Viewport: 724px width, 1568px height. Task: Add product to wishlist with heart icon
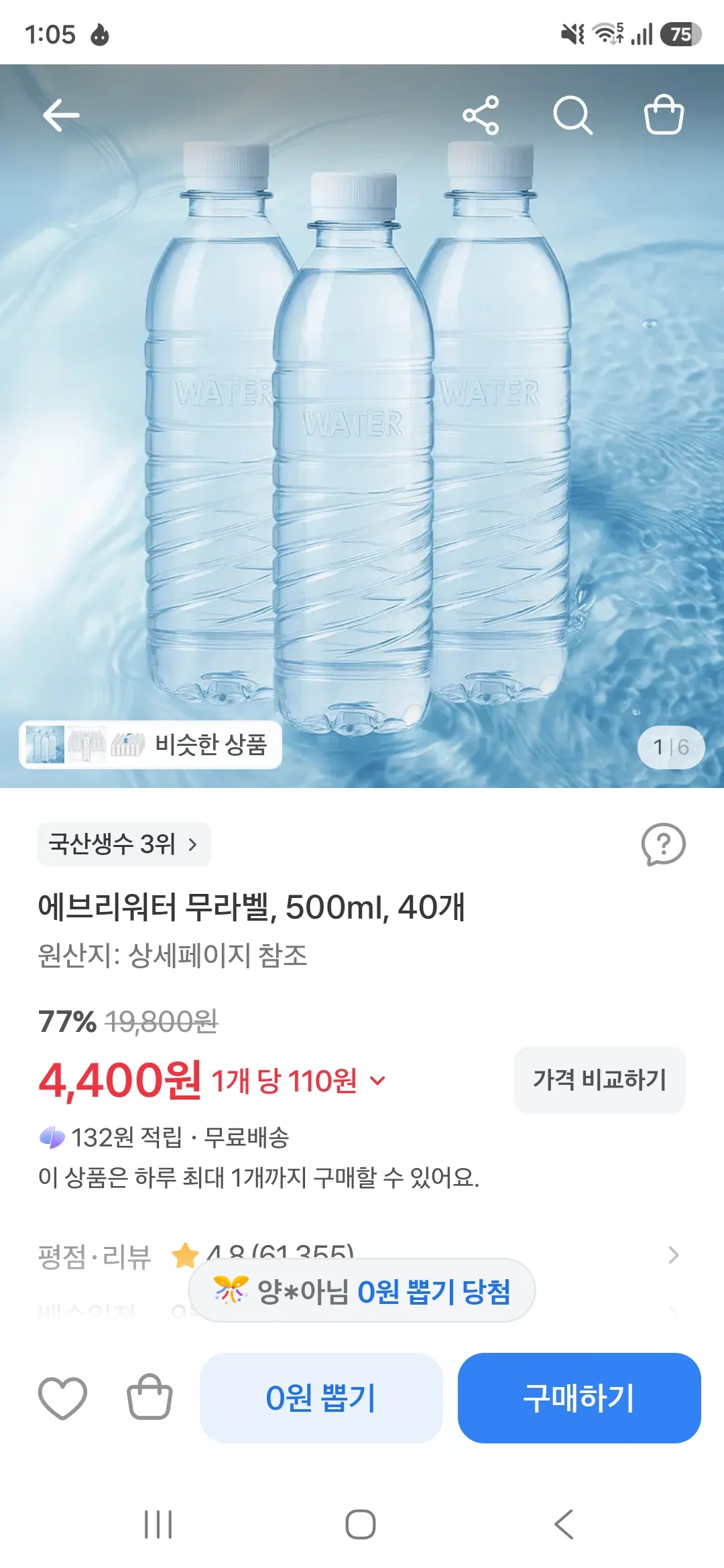[x=62, y=1398]
